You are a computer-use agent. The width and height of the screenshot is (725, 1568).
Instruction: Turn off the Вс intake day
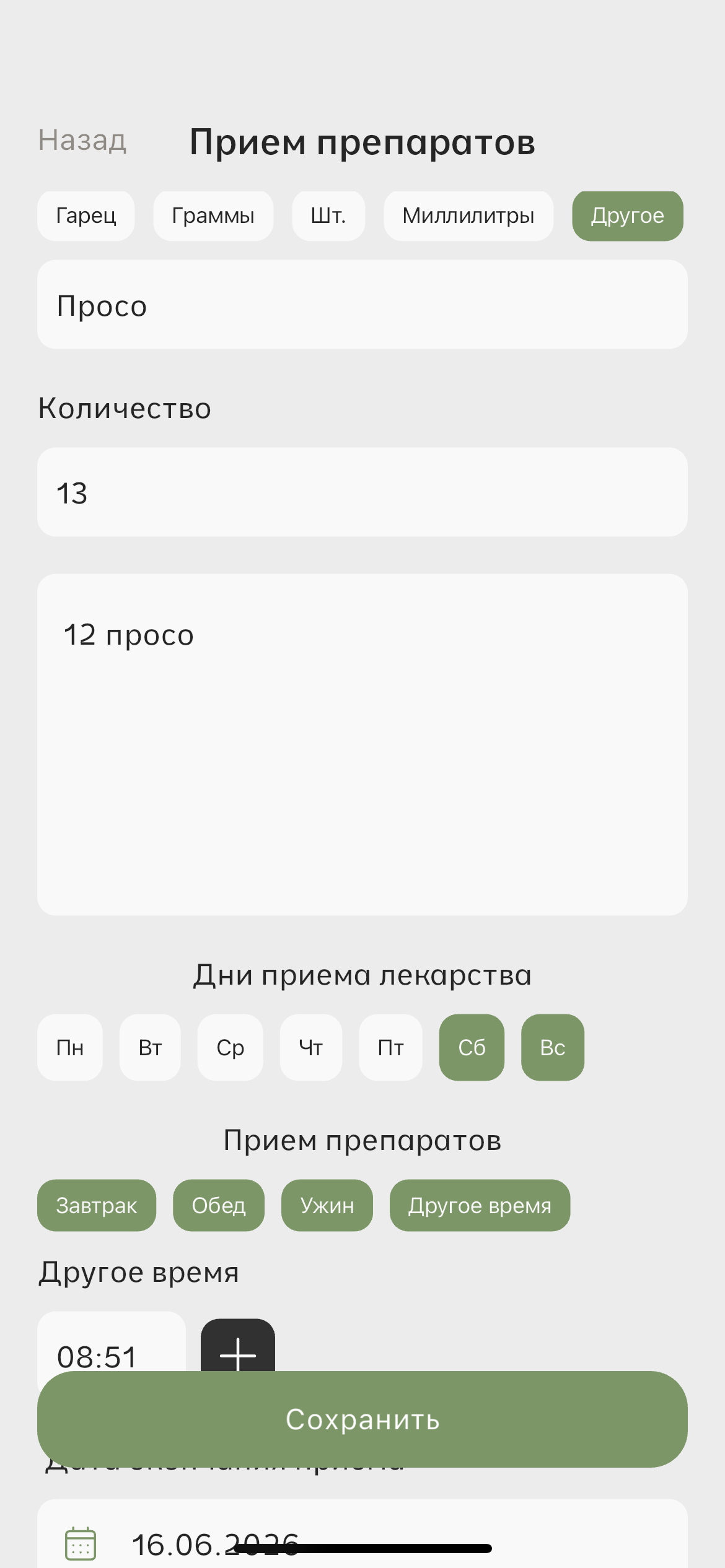[552, 1047]
